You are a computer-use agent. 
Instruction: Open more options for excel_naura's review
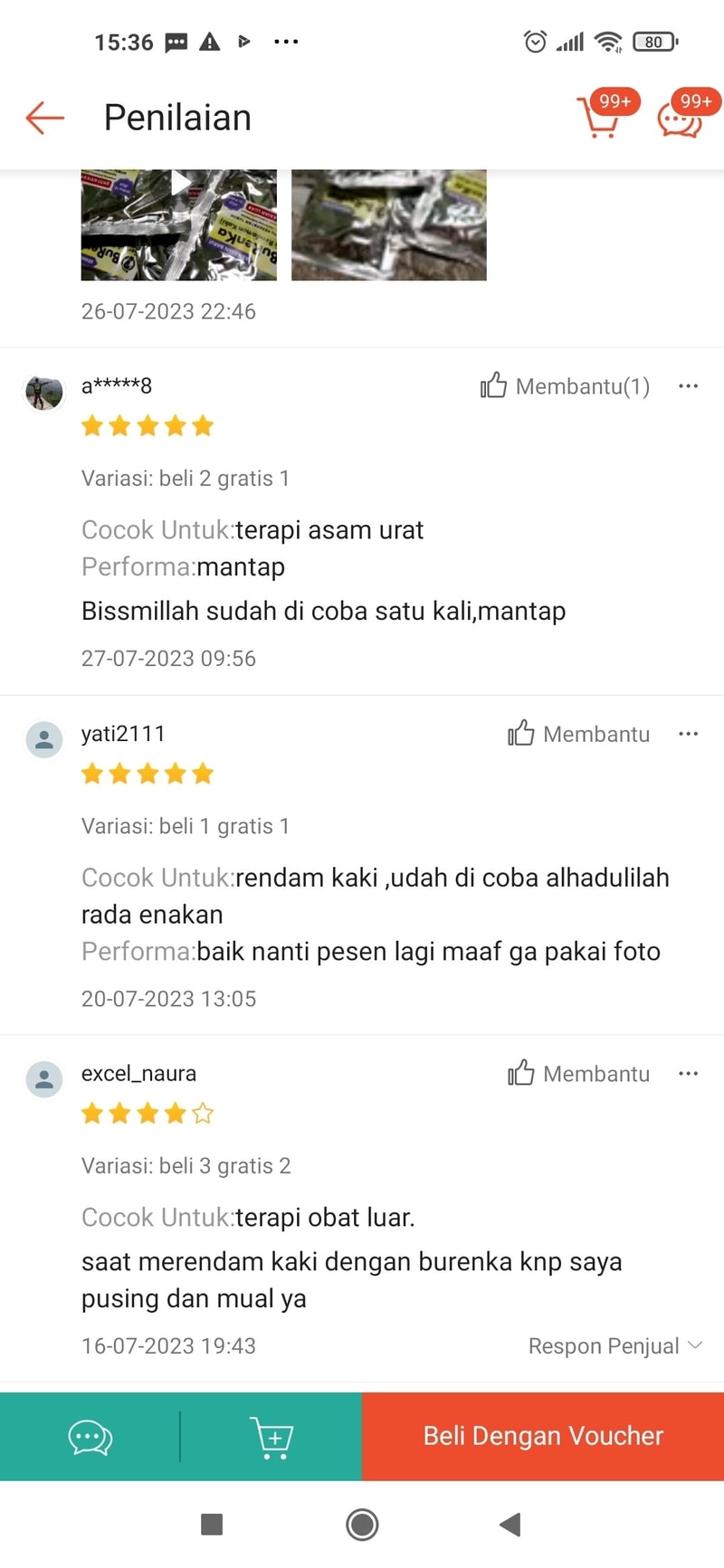pos(688,1074)
